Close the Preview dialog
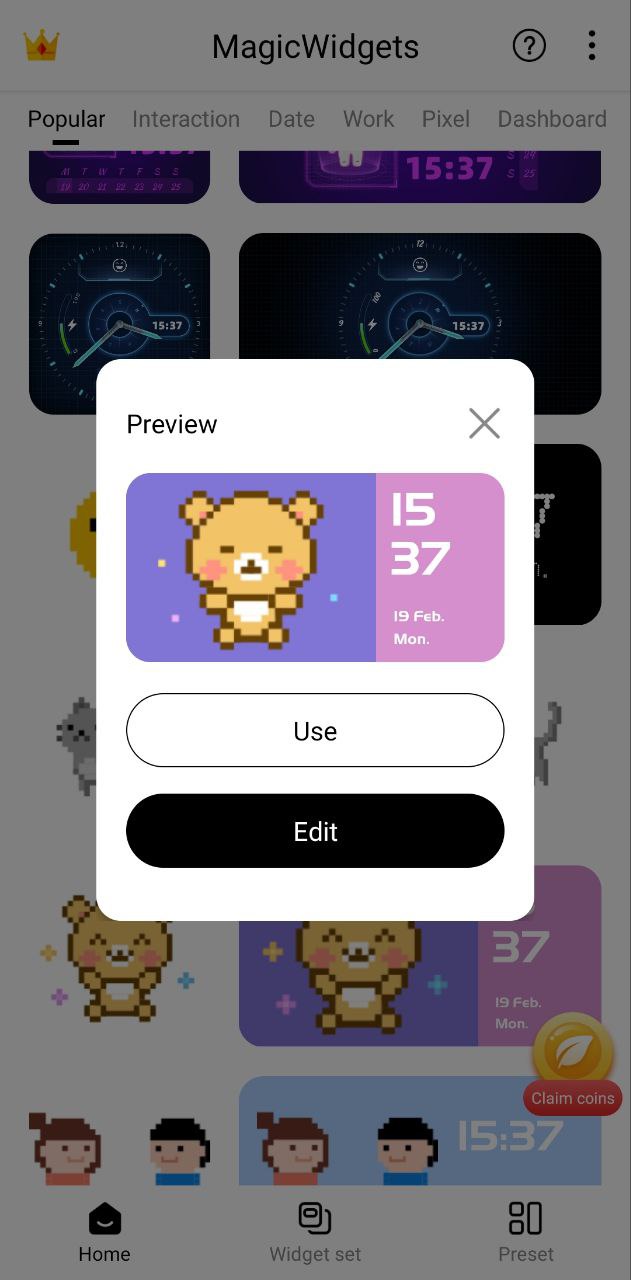This screenshot has height=1280, width=631. click(x=484, y=424)
